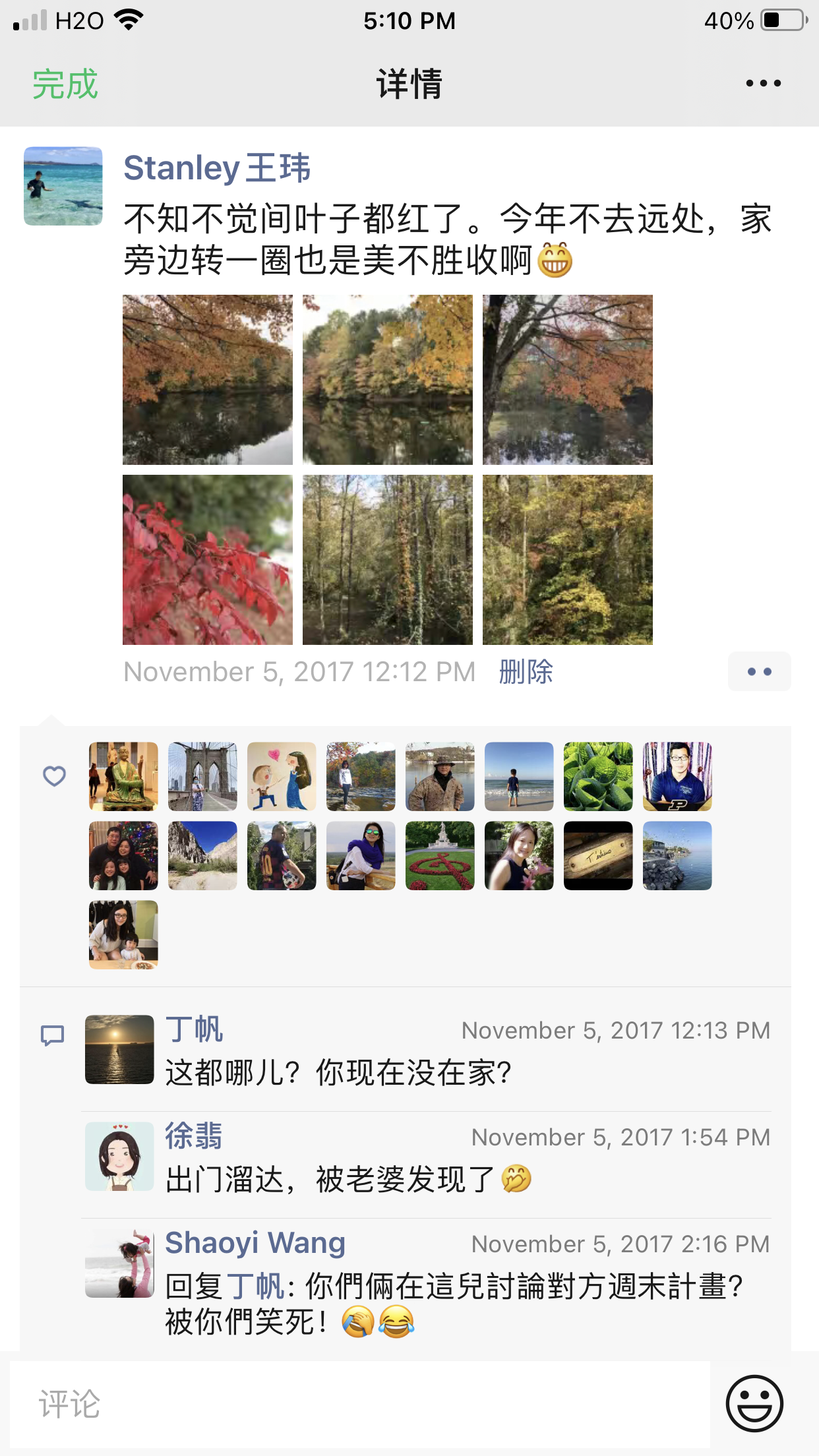This screenshot has width=819, height=1456.
Task: Open the liker with the green Buddha statue avatar
Action: 123,776
